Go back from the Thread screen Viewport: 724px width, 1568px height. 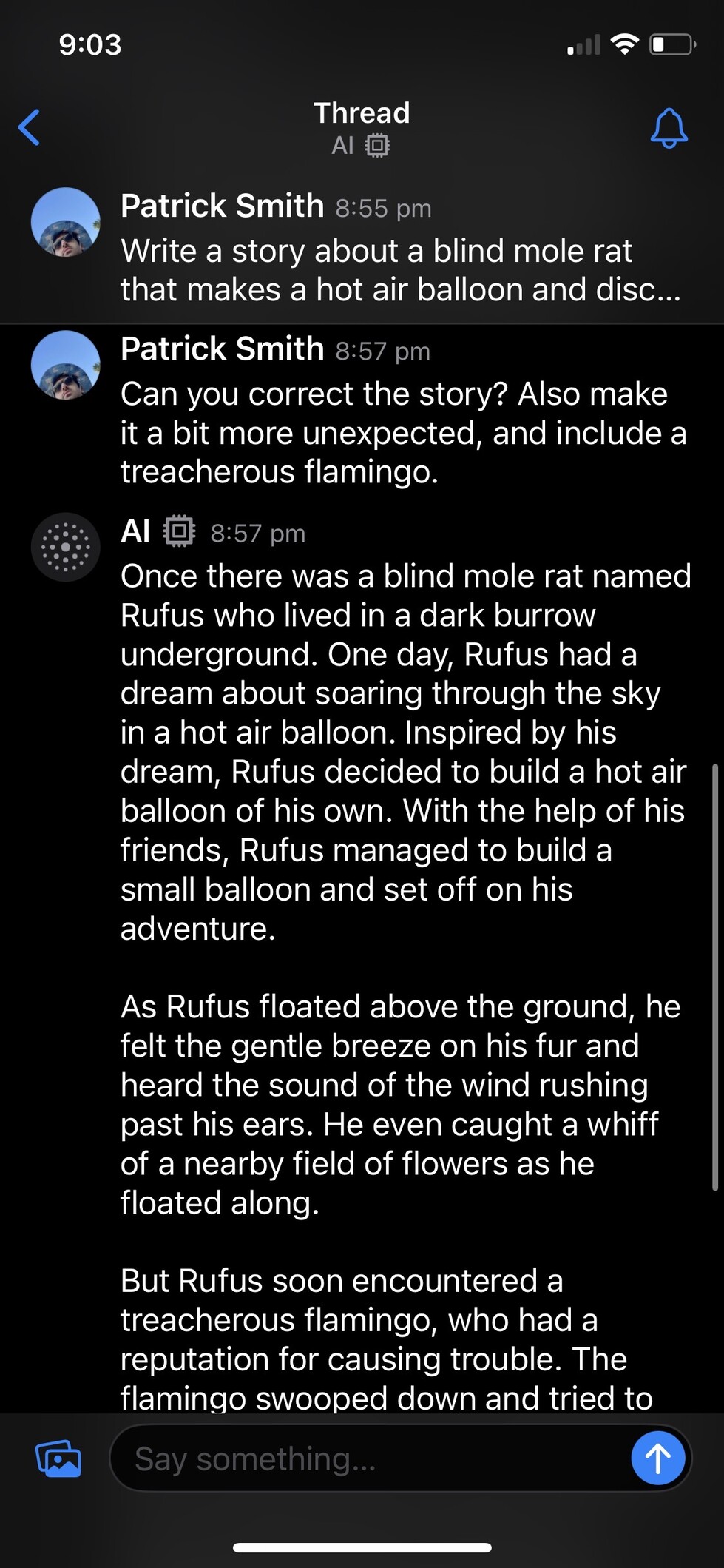coord(30,127)
